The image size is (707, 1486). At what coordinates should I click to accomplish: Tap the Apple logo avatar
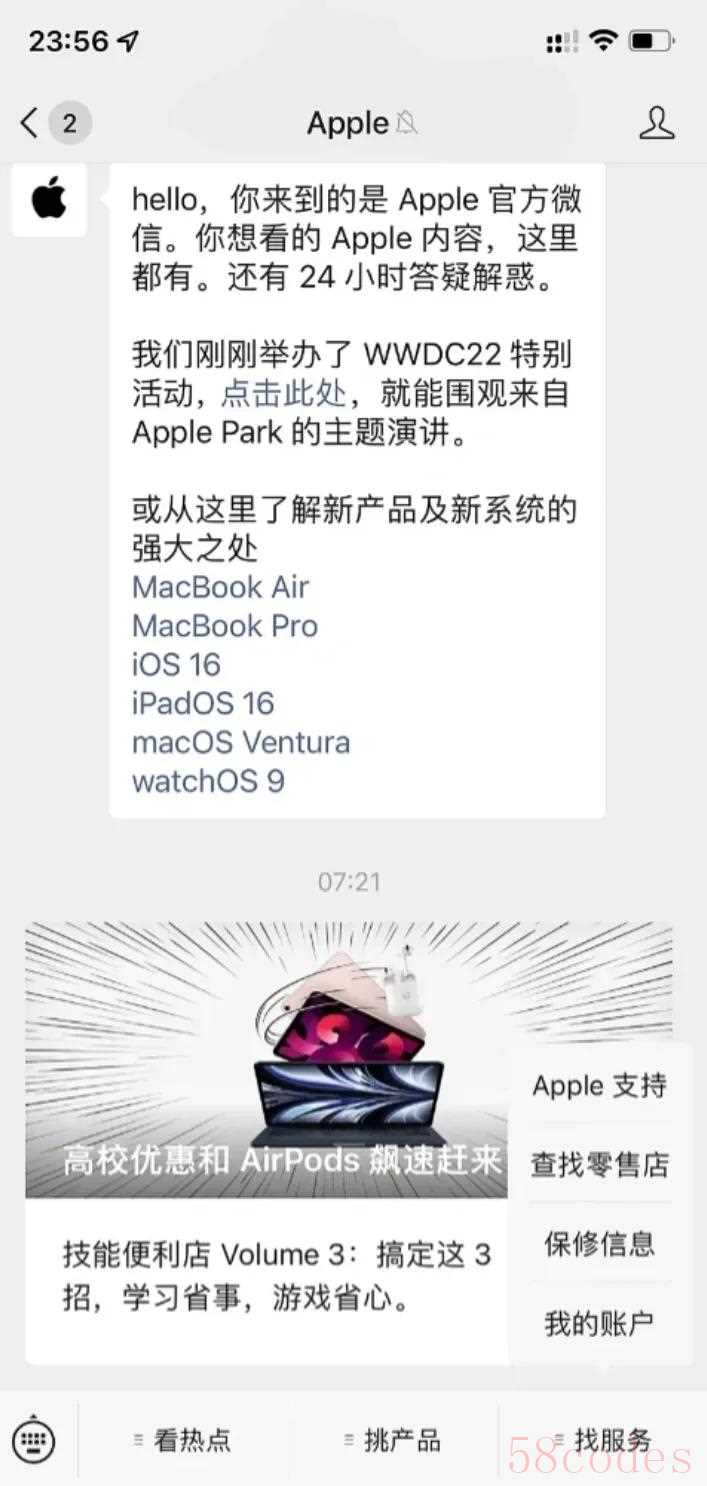pos(49,200)
